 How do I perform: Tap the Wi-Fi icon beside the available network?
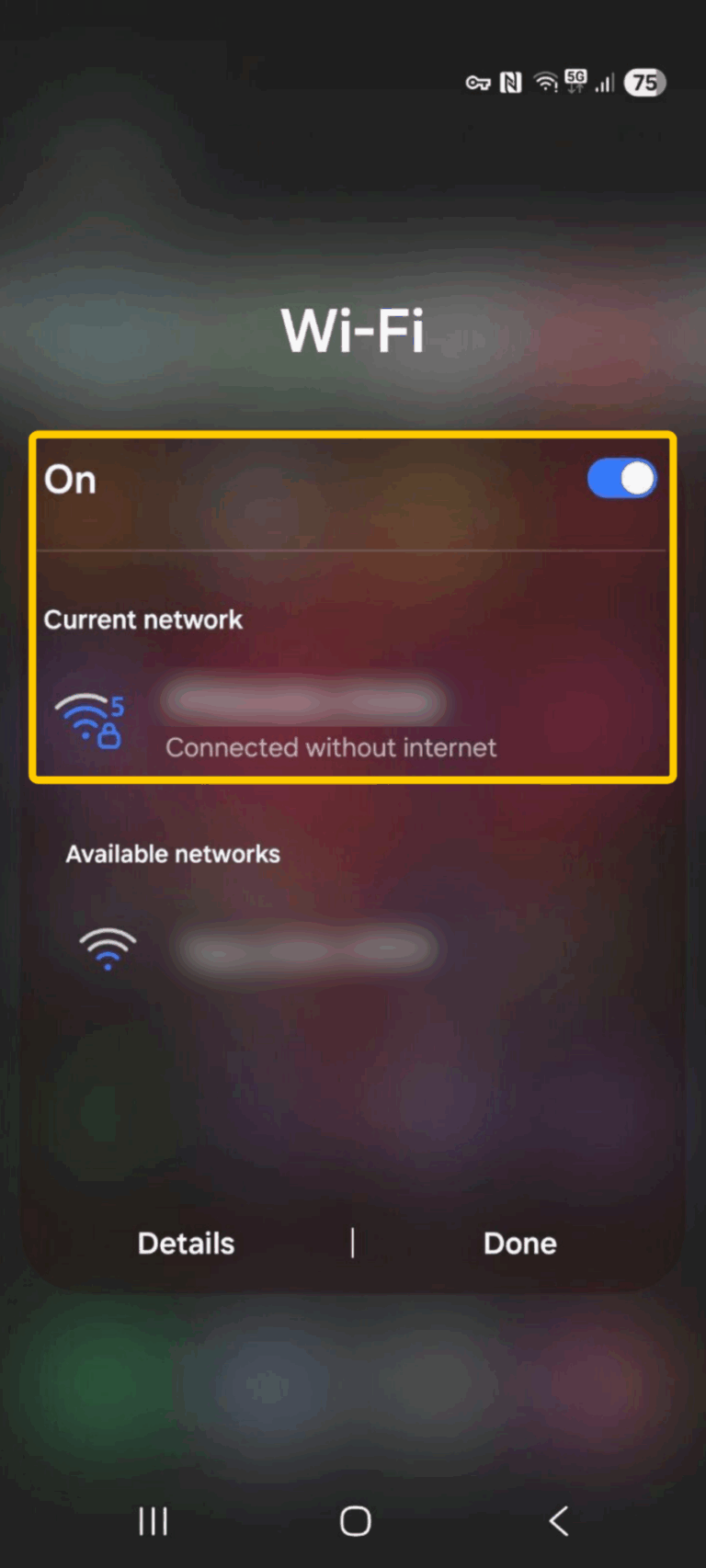108,947
